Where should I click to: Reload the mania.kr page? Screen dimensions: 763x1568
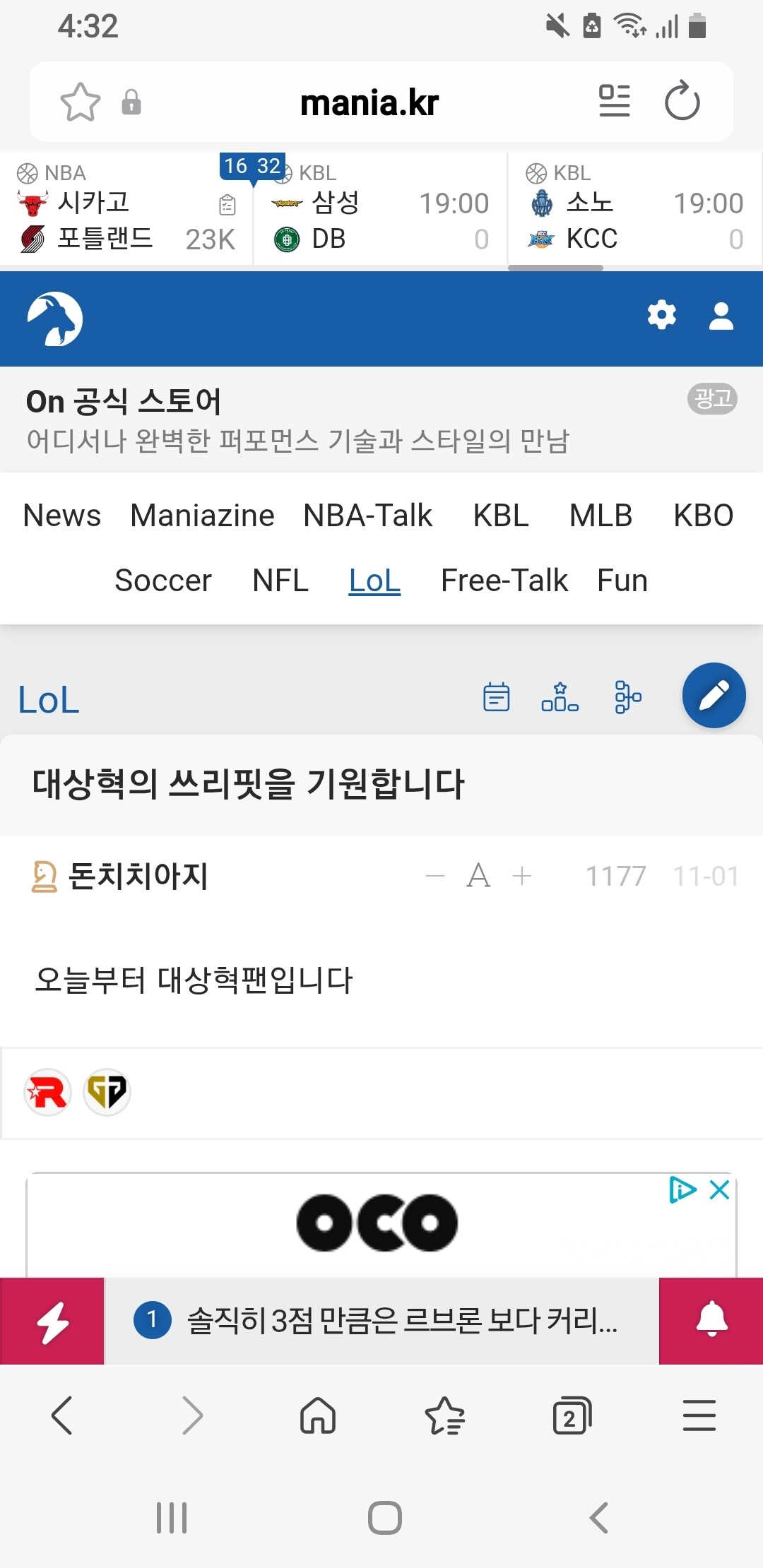pyautogui.click(x=682, y=102)
